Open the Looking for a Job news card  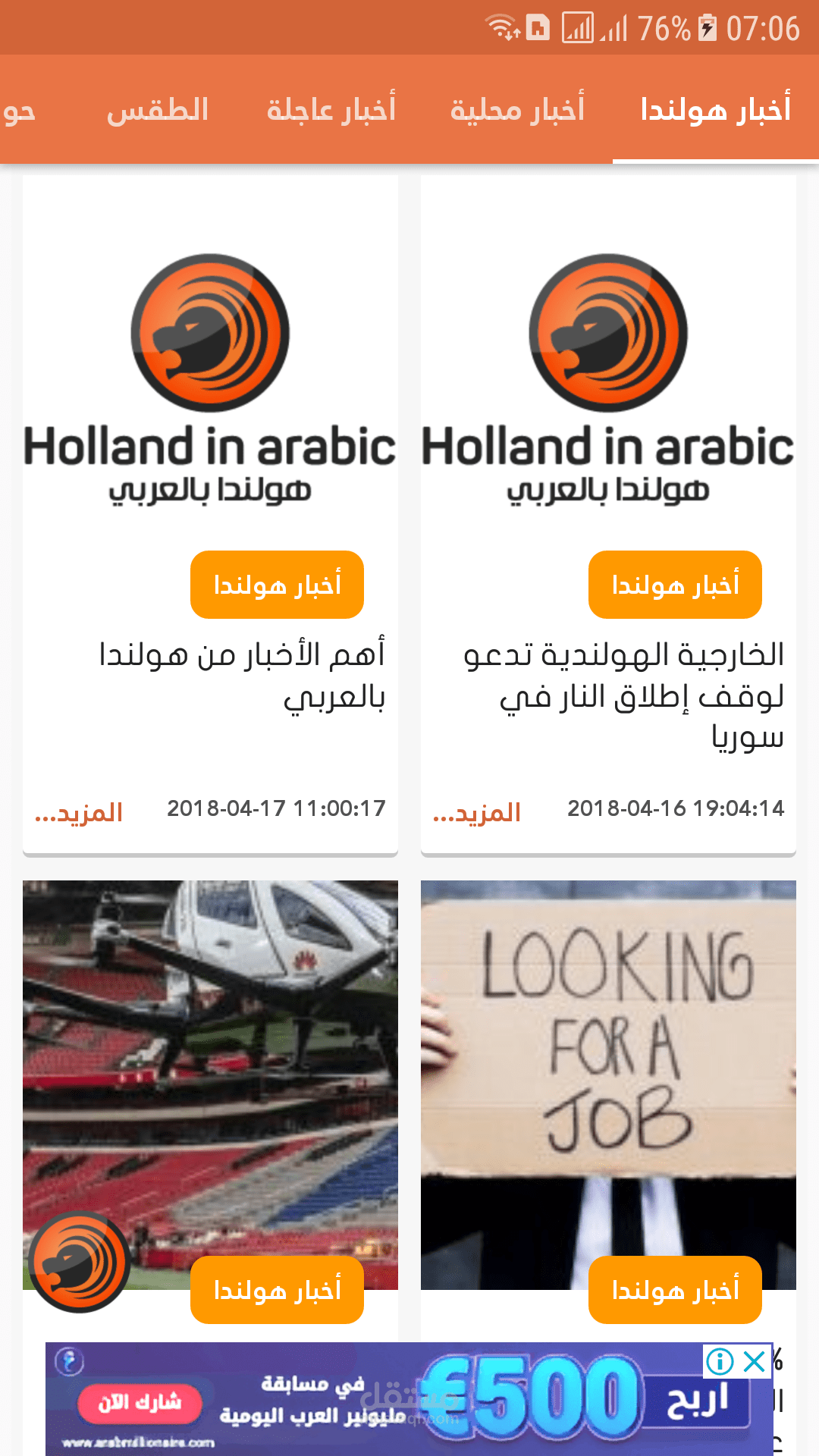click(608, 1084)
